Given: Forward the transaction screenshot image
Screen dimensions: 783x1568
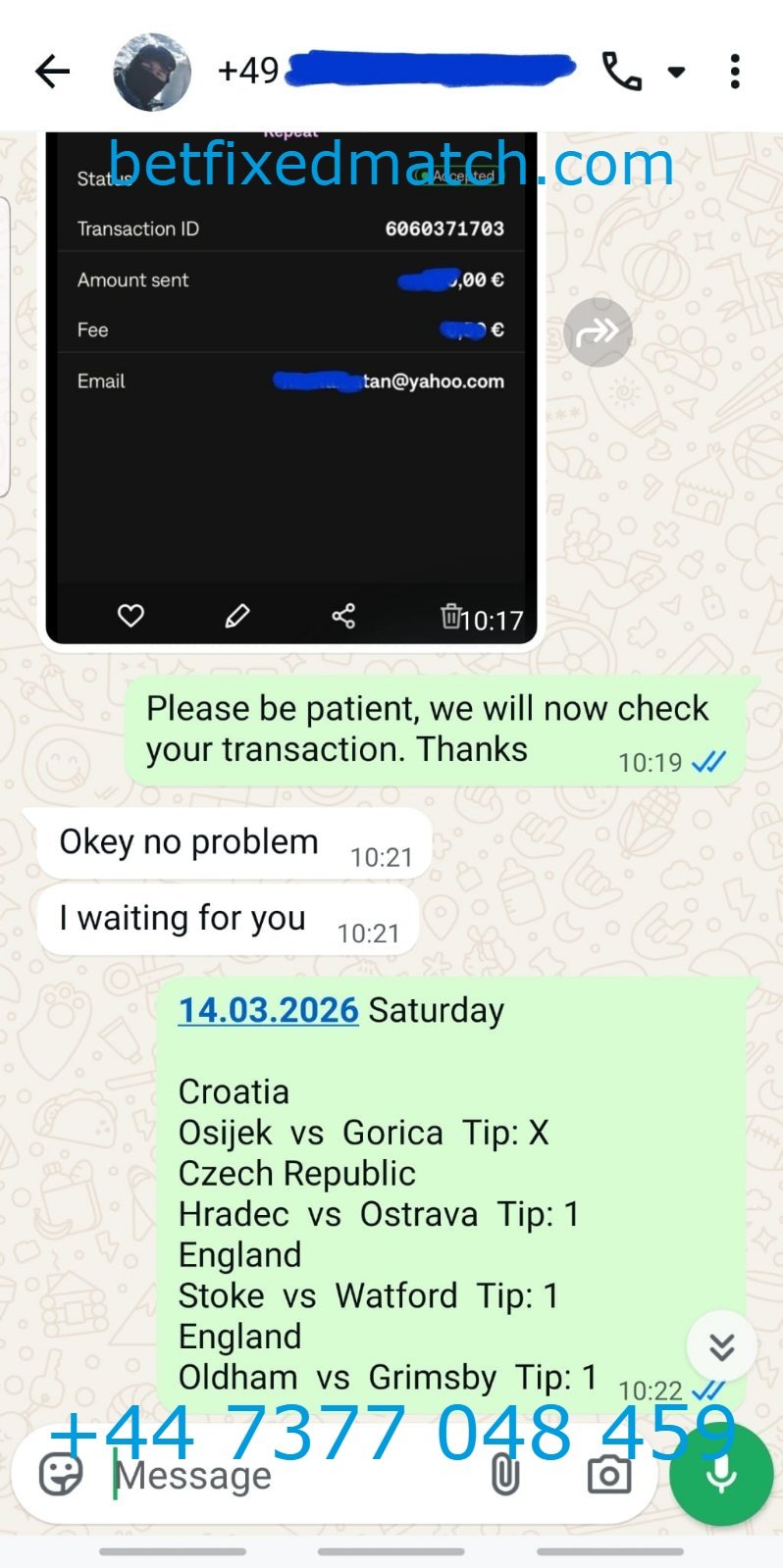Looking at the screenshot, I should [598, 332].
